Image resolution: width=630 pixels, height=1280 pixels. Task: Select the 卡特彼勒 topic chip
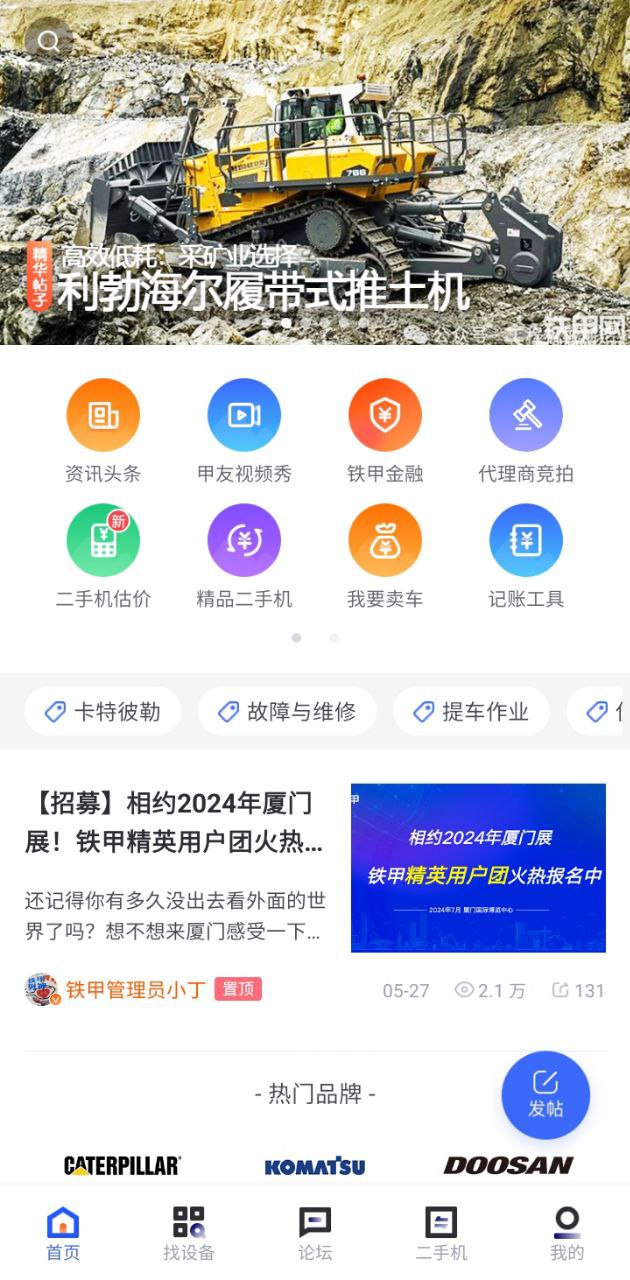click(x=103, y=712)
